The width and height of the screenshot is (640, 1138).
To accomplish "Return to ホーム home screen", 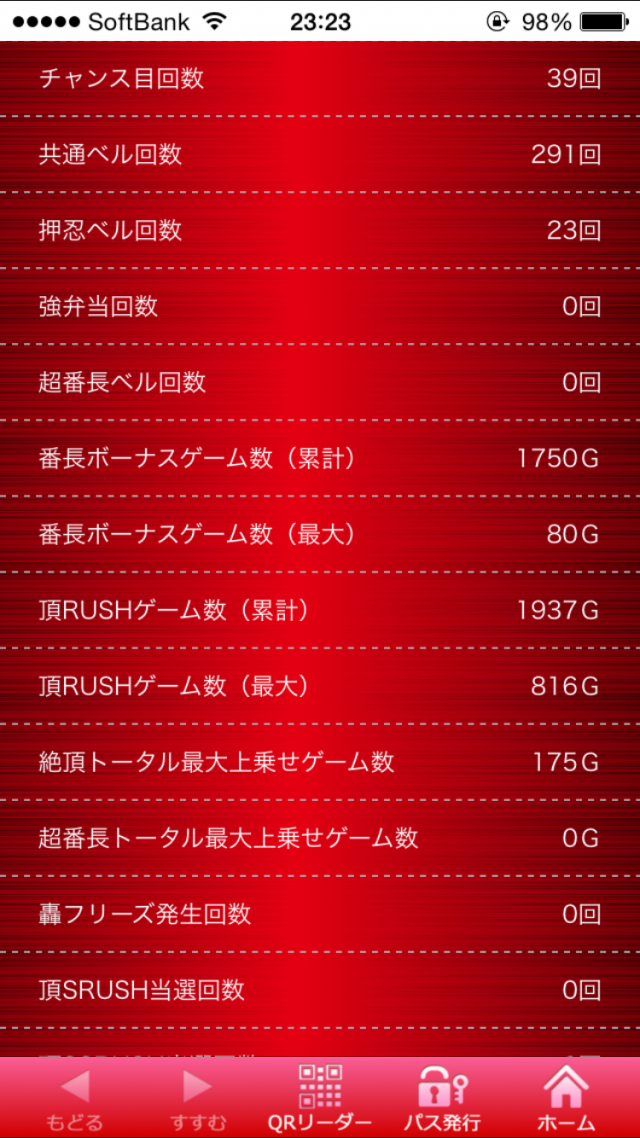I will pos(565,1098).
